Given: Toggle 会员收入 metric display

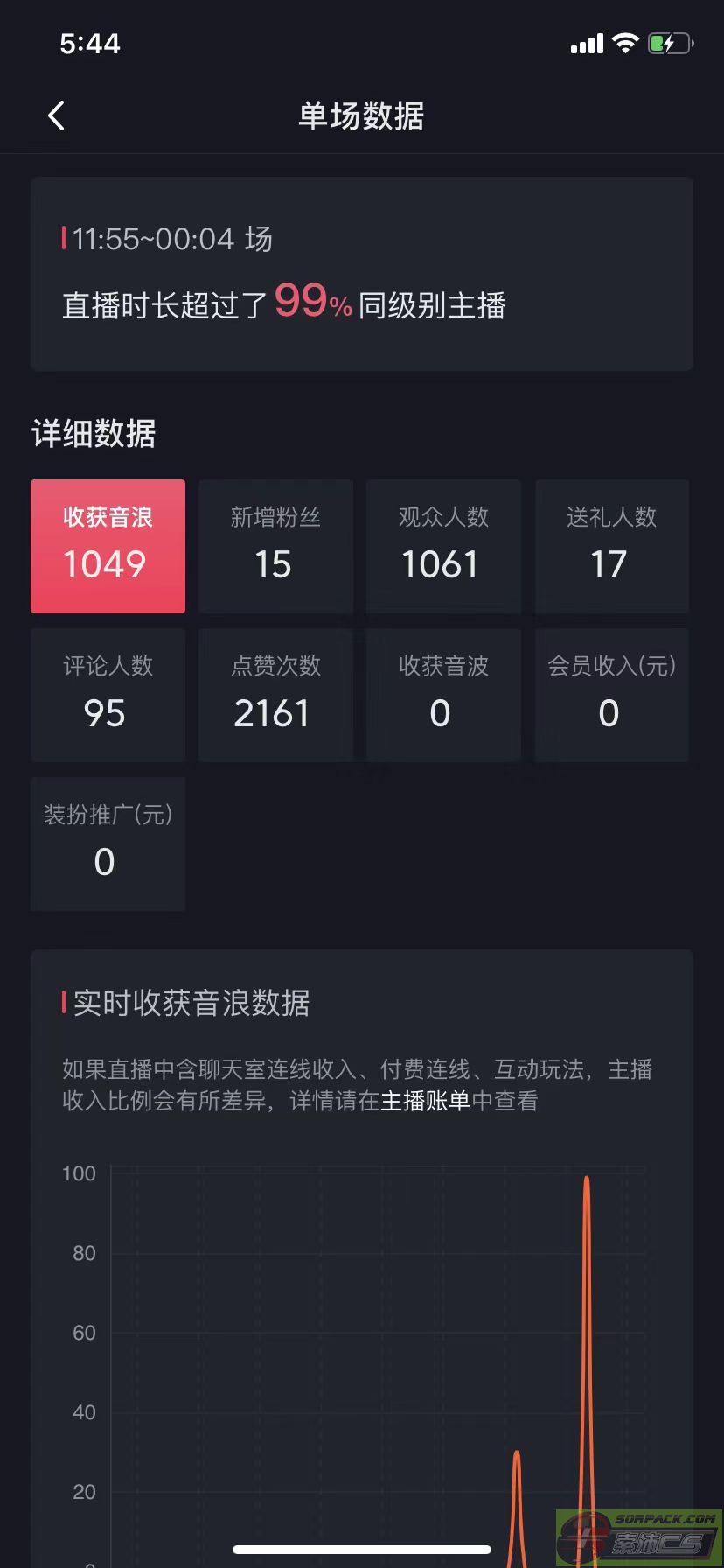Looking at the screenshot, I should [610, 694].
